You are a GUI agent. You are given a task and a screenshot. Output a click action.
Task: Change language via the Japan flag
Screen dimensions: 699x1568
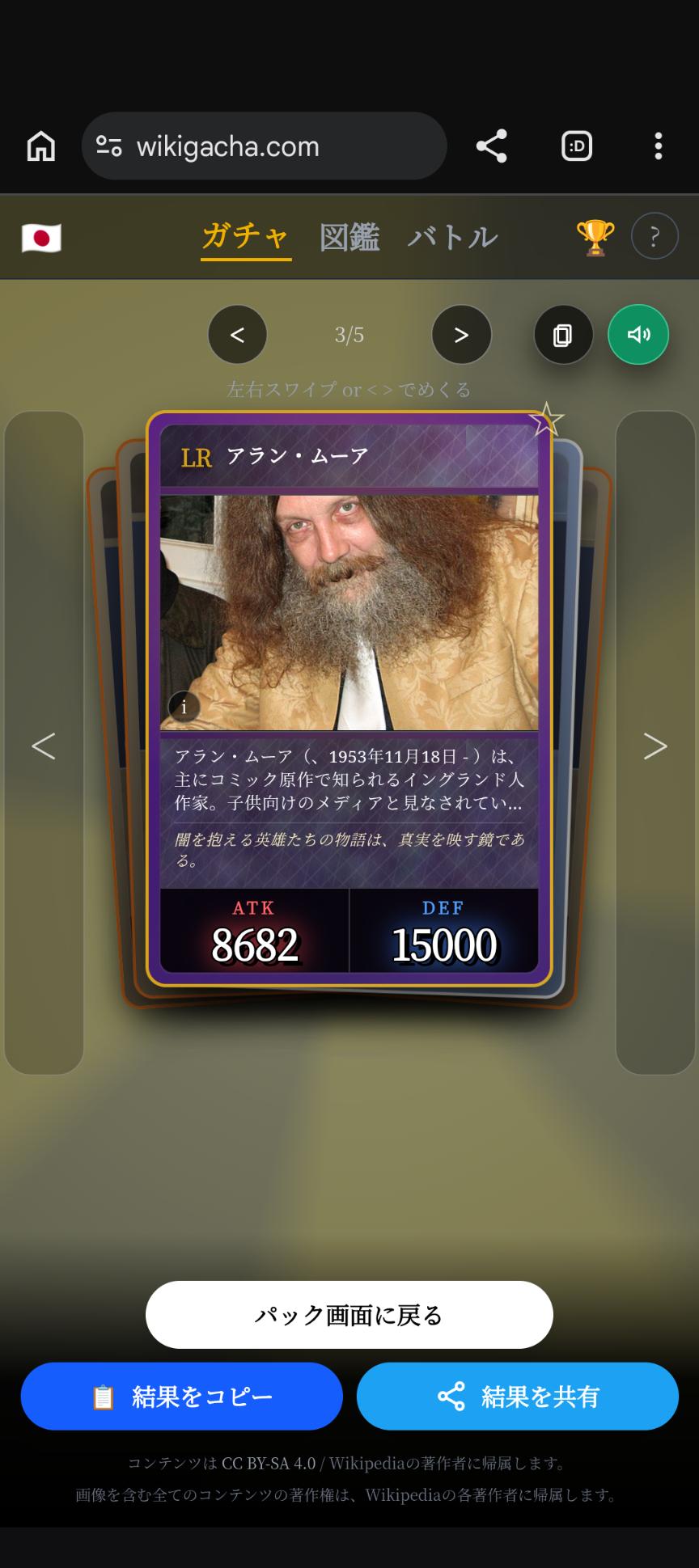[41, 239]
